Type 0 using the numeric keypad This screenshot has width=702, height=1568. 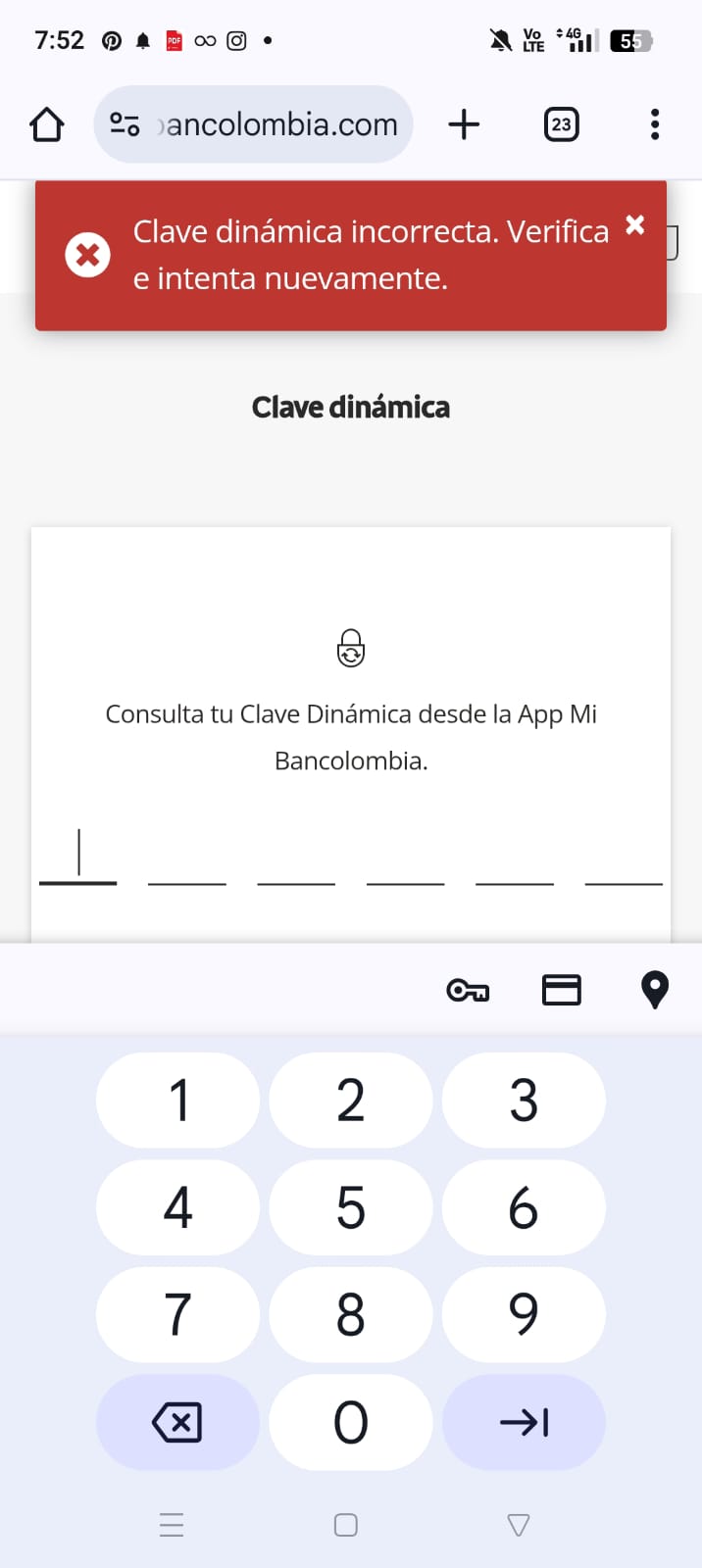click(351, 1422)
